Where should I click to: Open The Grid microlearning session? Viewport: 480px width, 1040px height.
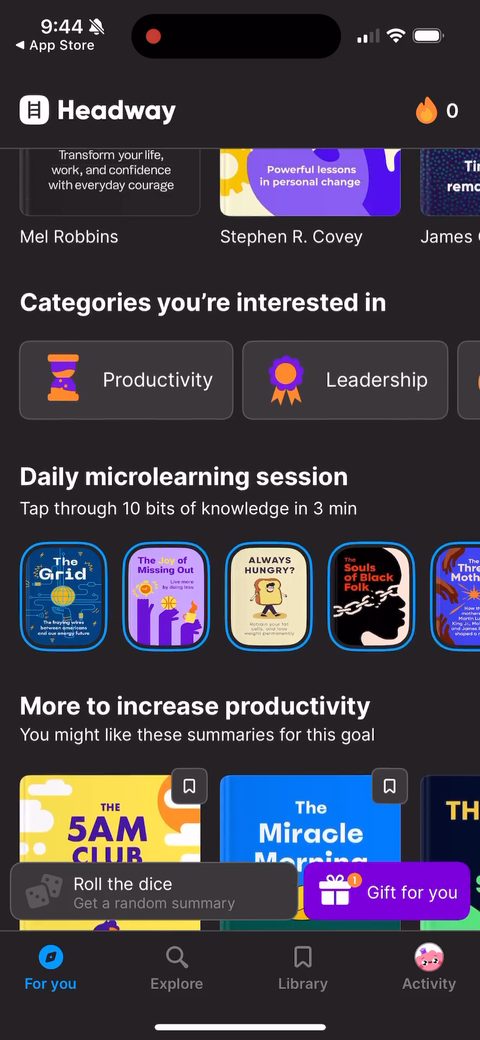[64, 596]
